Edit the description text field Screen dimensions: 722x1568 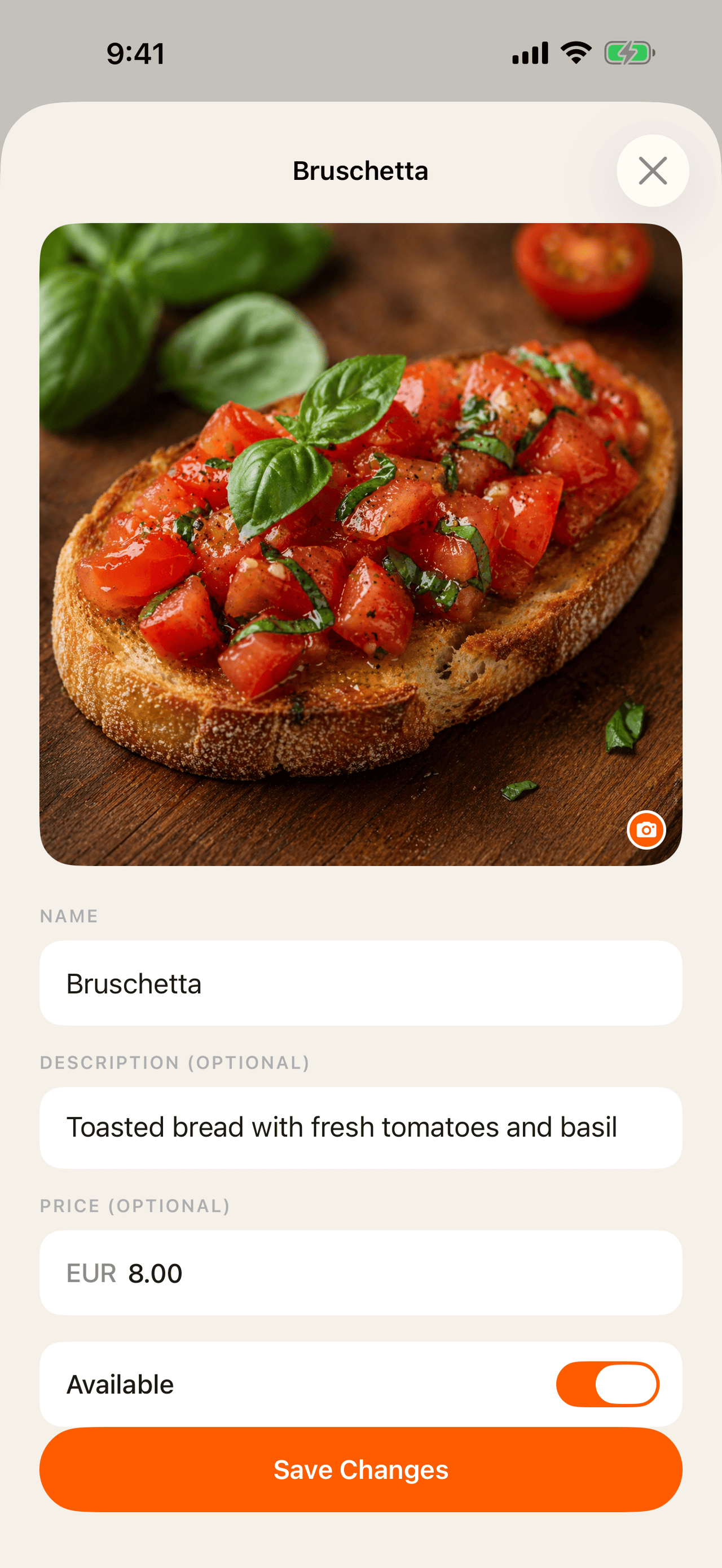point(361,1127)
